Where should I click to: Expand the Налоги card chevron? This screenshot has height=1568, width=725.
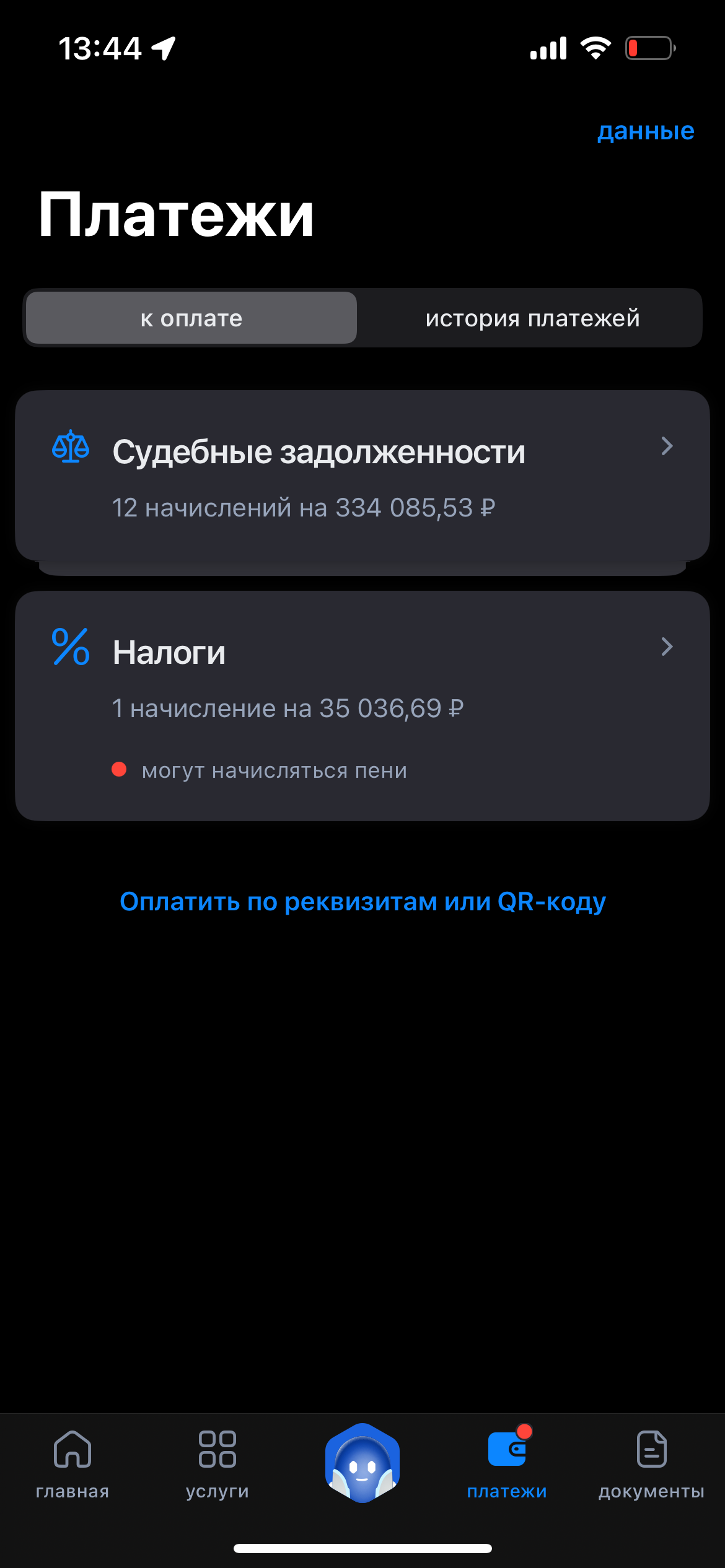(667, 647)
